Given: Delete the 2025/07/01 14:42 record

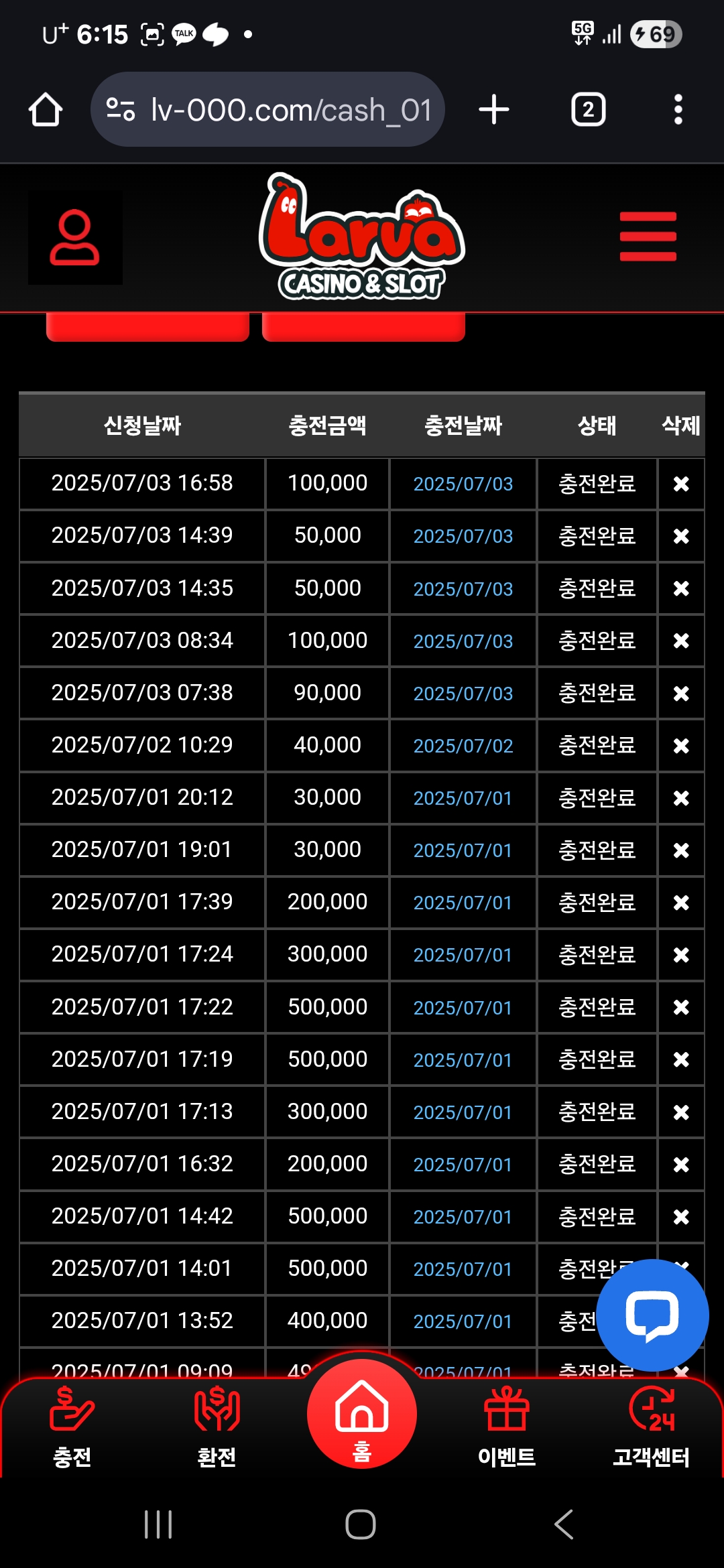Looking at the screenshot, I should (681, 1217).
